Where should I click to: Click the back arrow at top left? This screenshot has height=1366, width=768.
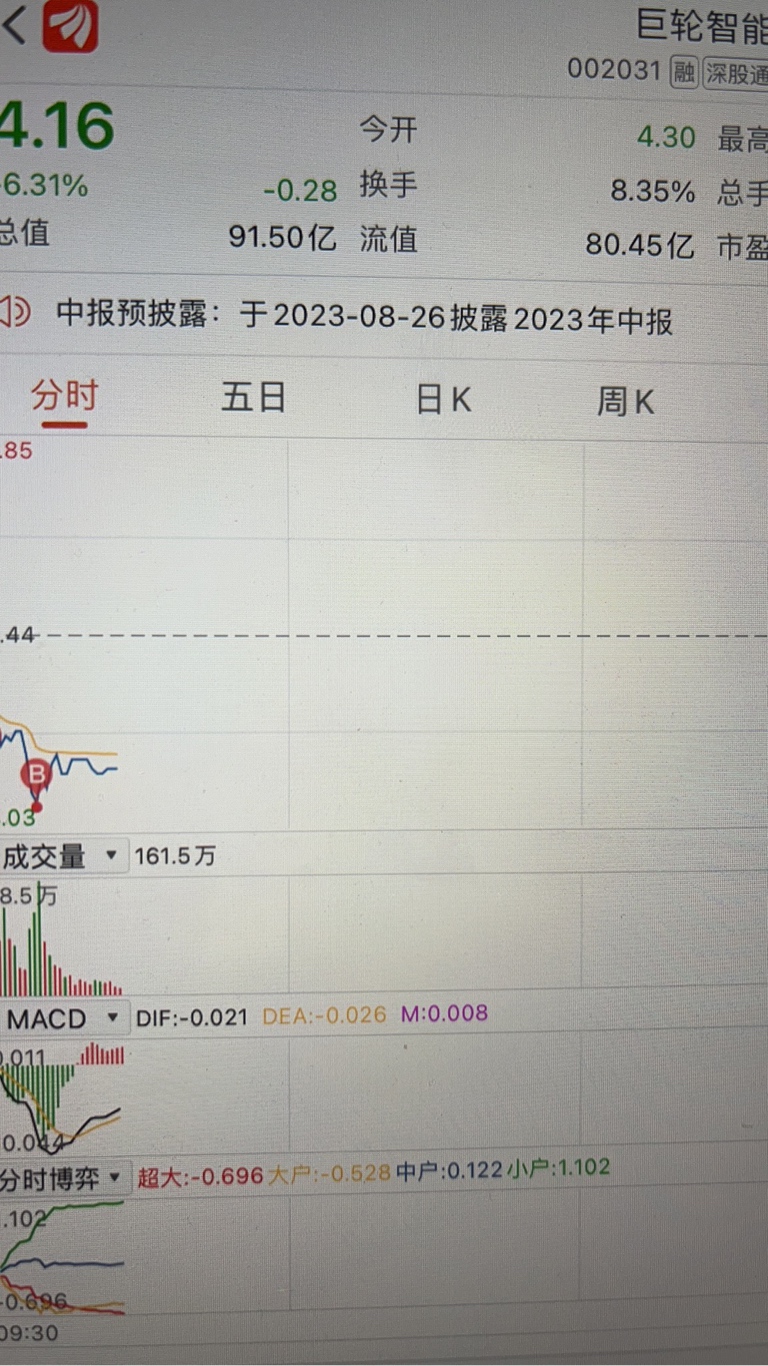pyautogui.click(x=10, y=24)
